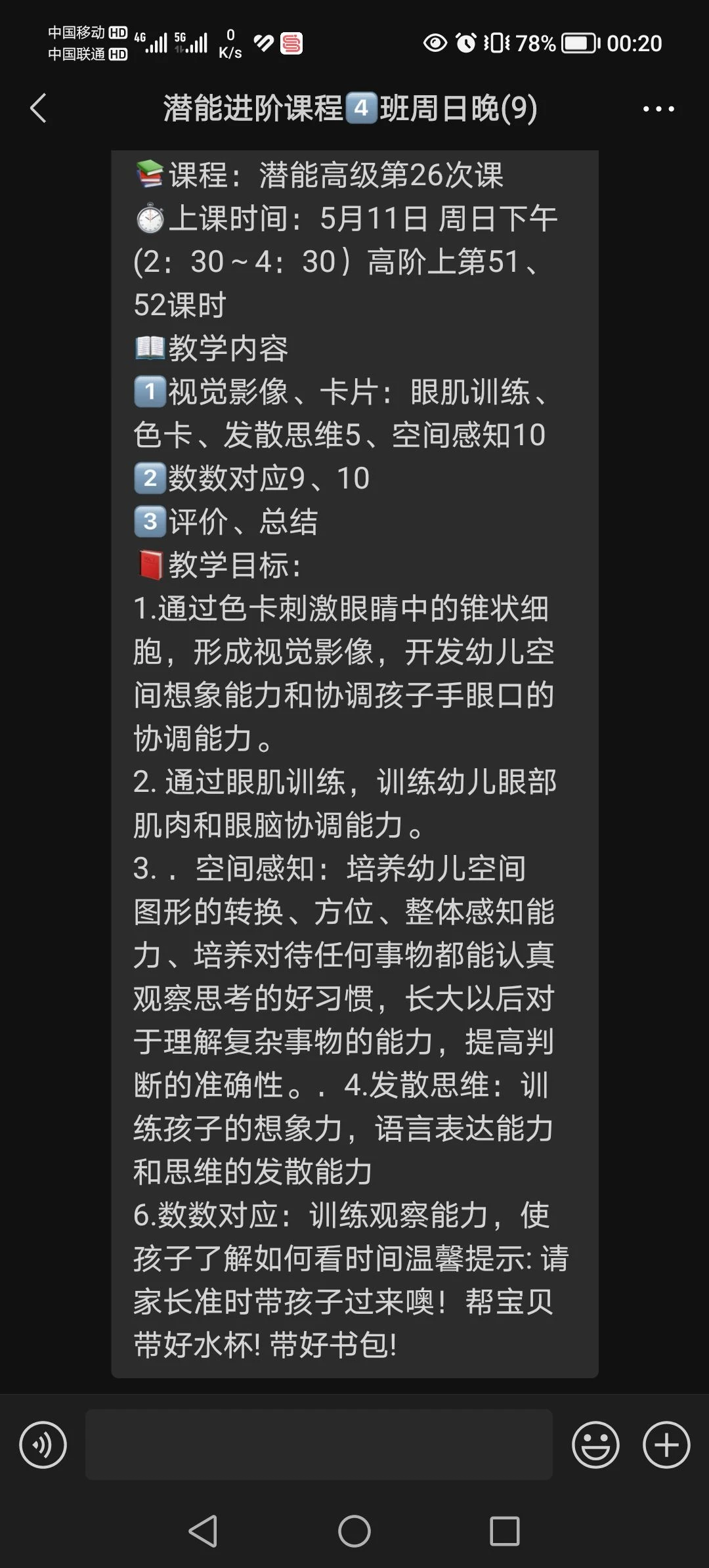Open the plus attachment menu
Image resolution: width=709 pixels, height=1568 pixels.
pos(666,1445)
